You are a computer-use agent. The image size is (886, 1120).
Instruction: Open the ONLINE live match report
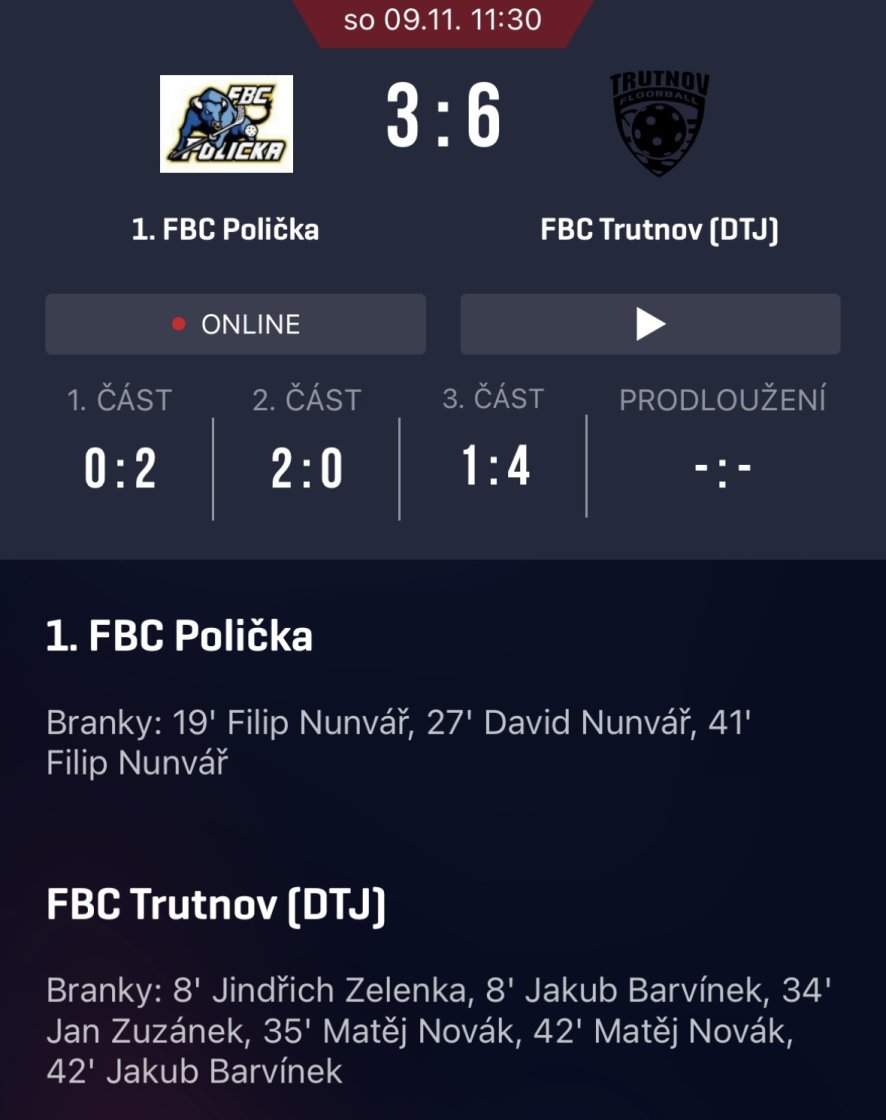pyautogui.click(x=235, y=324)
